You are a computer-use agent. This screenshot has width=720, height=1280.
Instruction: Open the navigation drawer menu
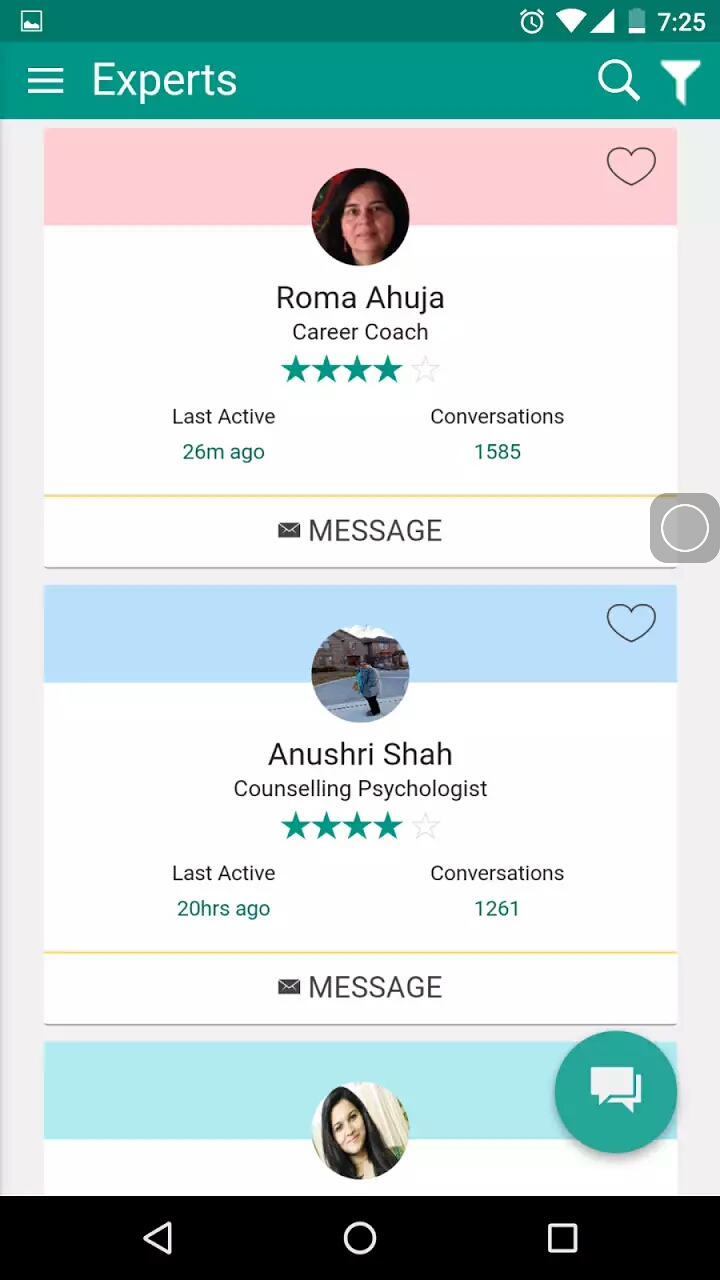click(x=45, y=80)
